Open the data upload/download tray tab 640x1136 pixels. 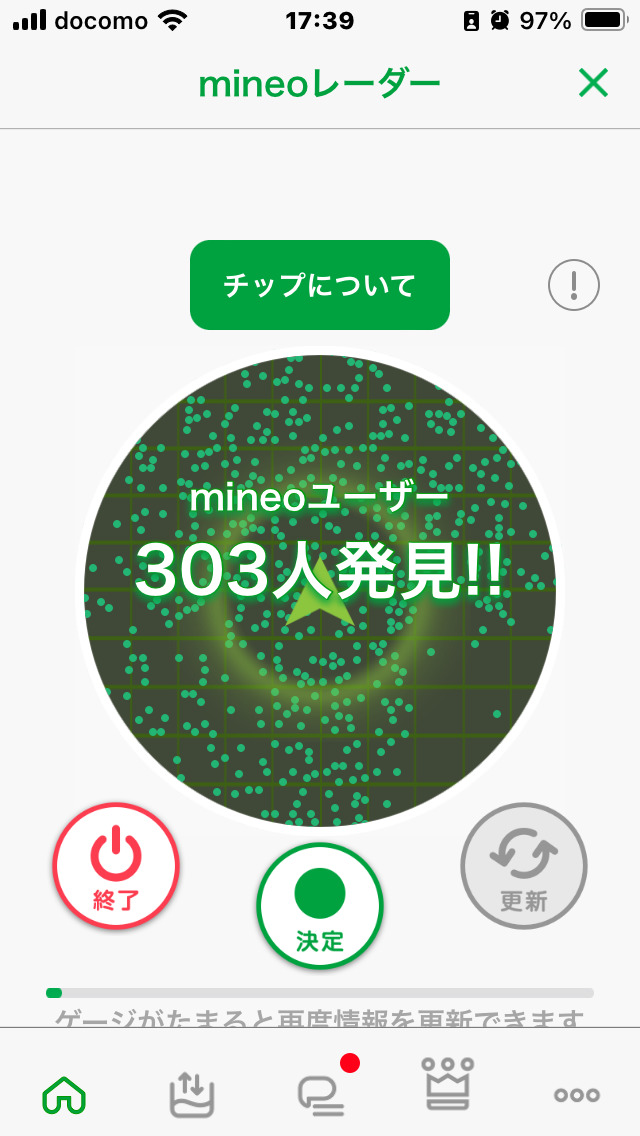coord(192,1095)
